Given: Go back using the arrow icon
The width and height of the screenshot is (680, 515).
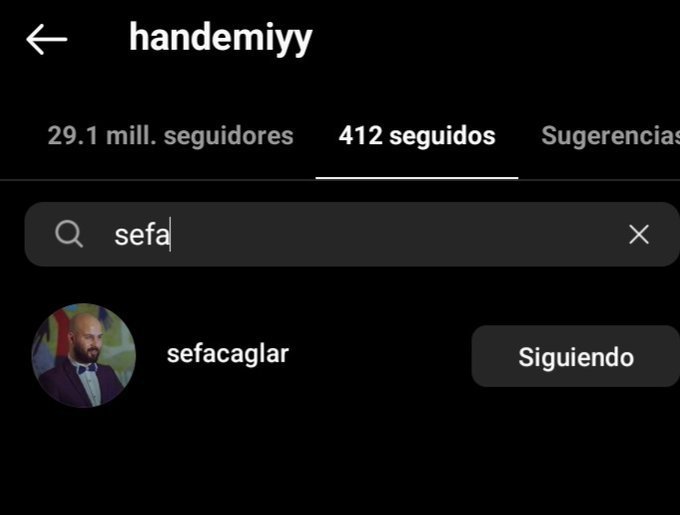Looking at the screenshot, I should pos(46,39).
